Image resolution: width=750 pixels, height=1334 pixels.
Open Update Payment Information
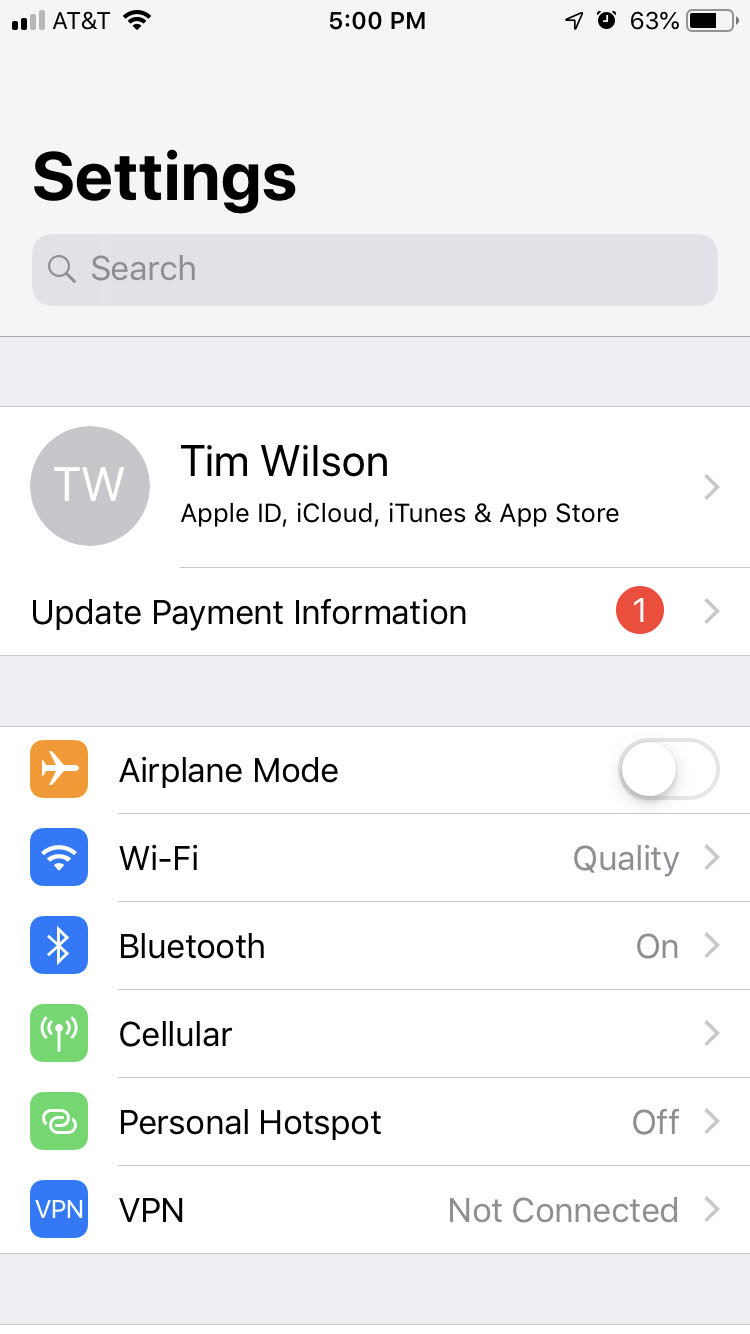[x=374, y=612]
